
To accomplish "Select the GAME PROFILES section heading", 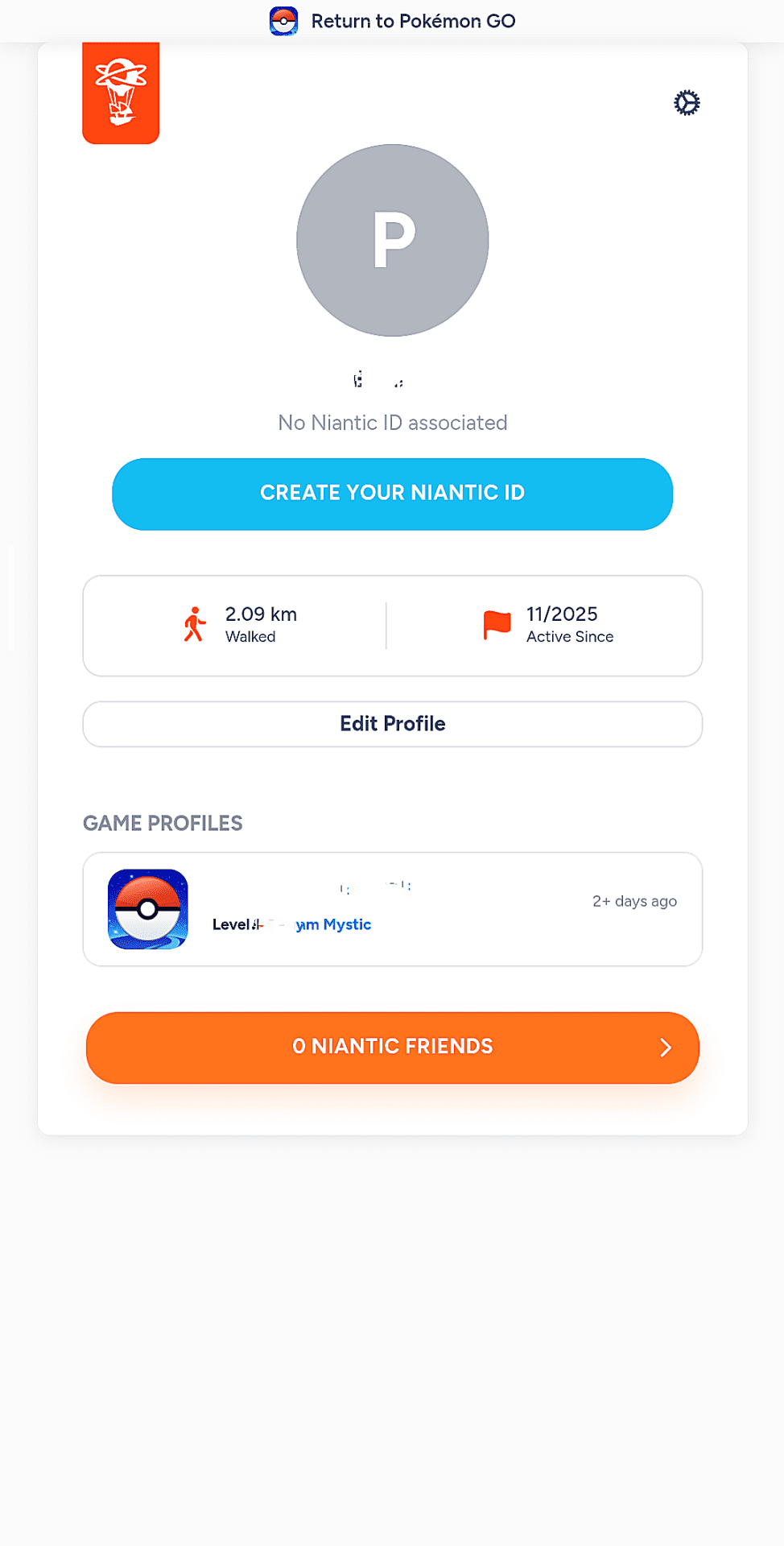I will (163, 823).
